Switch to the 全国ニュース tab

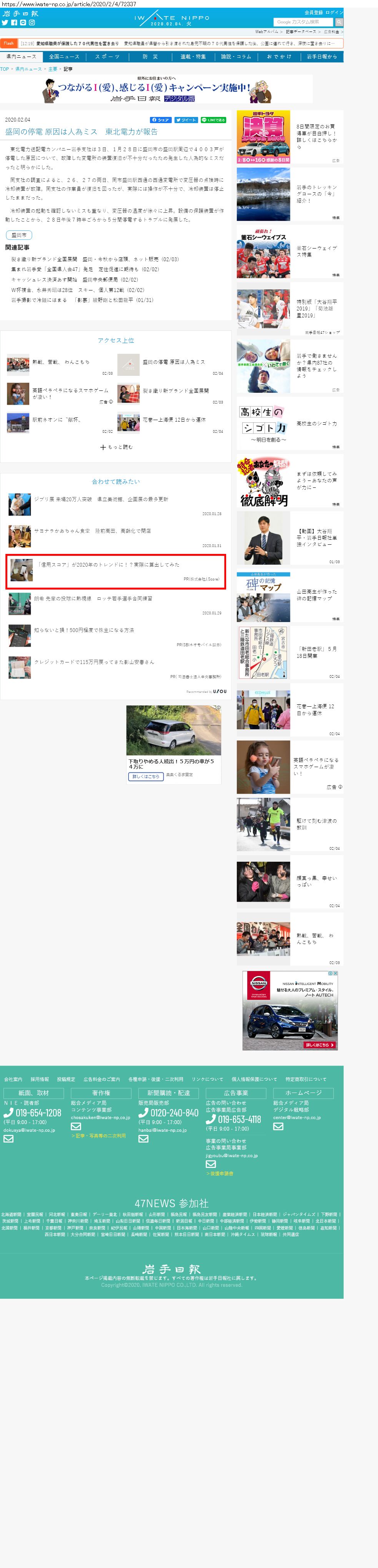[x=64, y=57]
